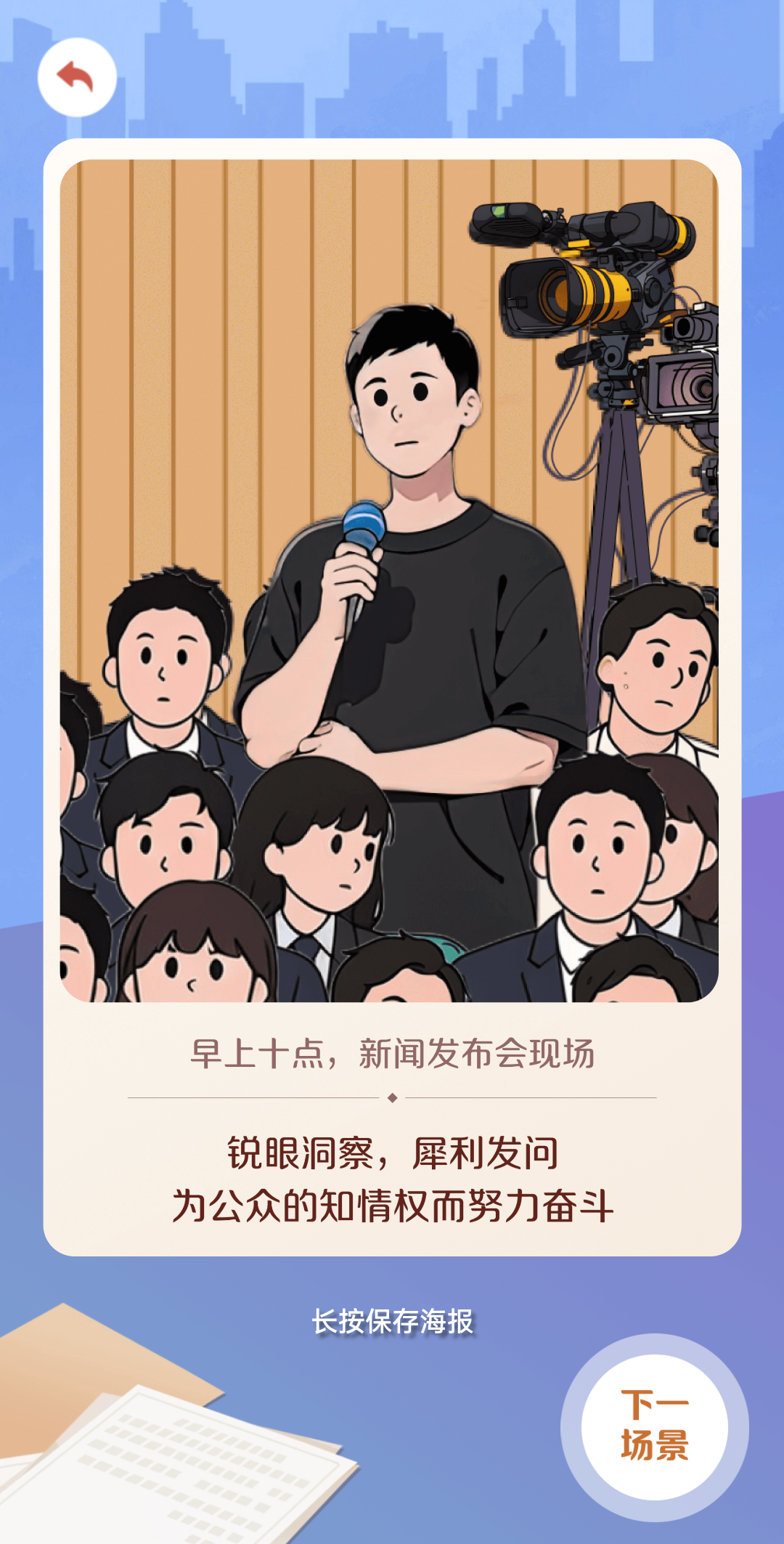Go to the next scene (下一场景)

654,1426
